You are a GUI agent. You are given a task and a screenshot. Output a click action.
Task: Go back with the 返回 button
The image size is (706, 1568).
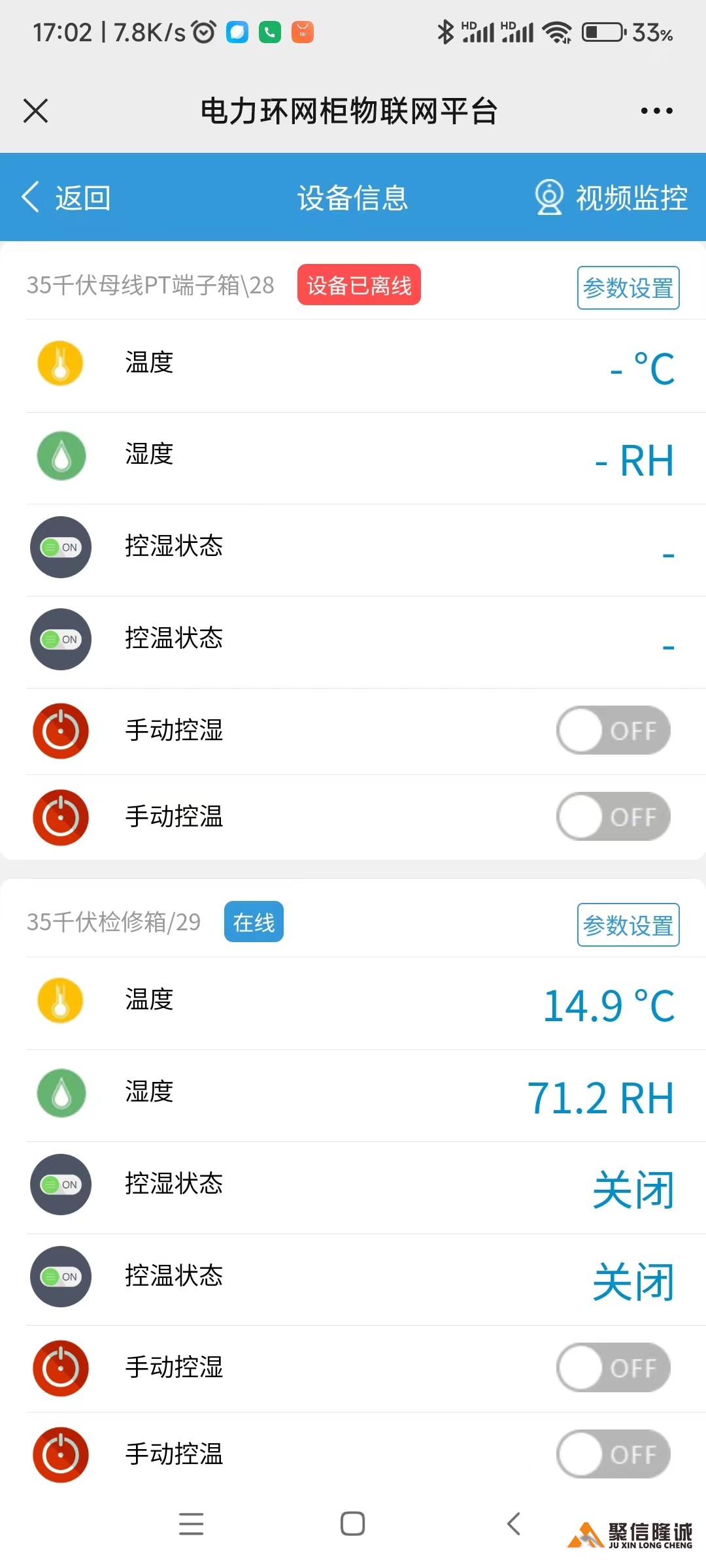66,197
